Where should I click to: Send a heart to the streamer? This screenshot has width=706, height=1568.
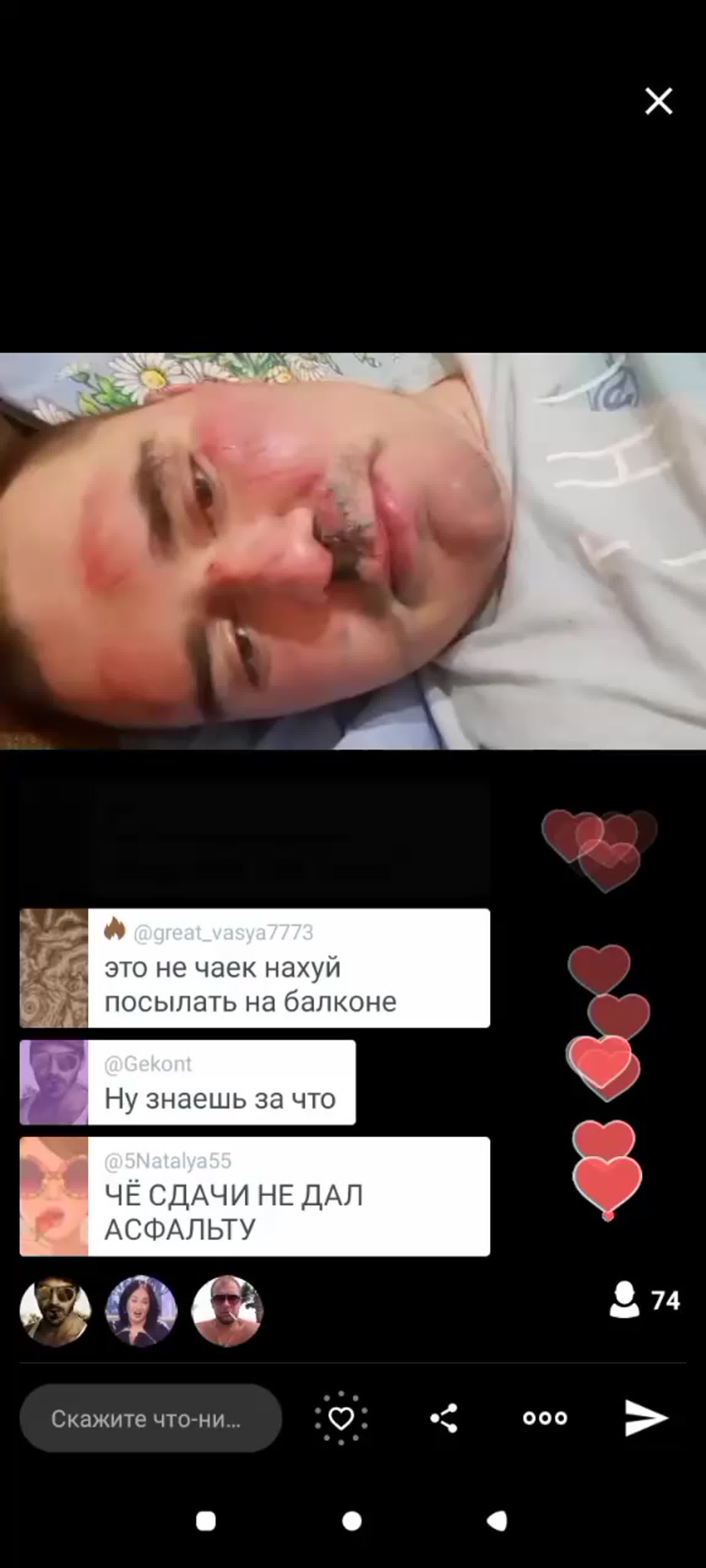pos(341,1418)
